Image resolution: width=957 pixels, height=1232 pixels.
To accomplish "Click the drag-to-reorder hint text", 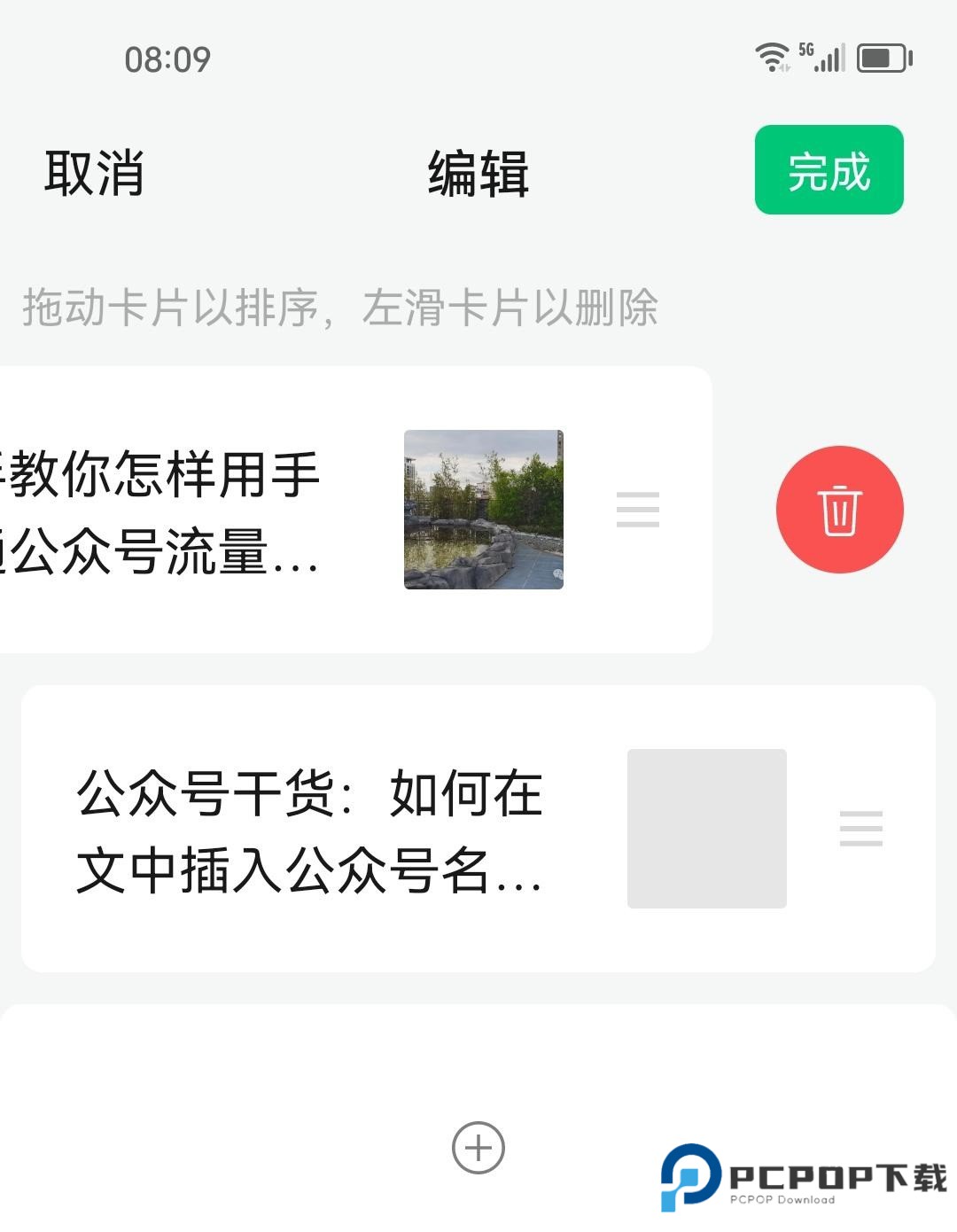I will point(341,308).
